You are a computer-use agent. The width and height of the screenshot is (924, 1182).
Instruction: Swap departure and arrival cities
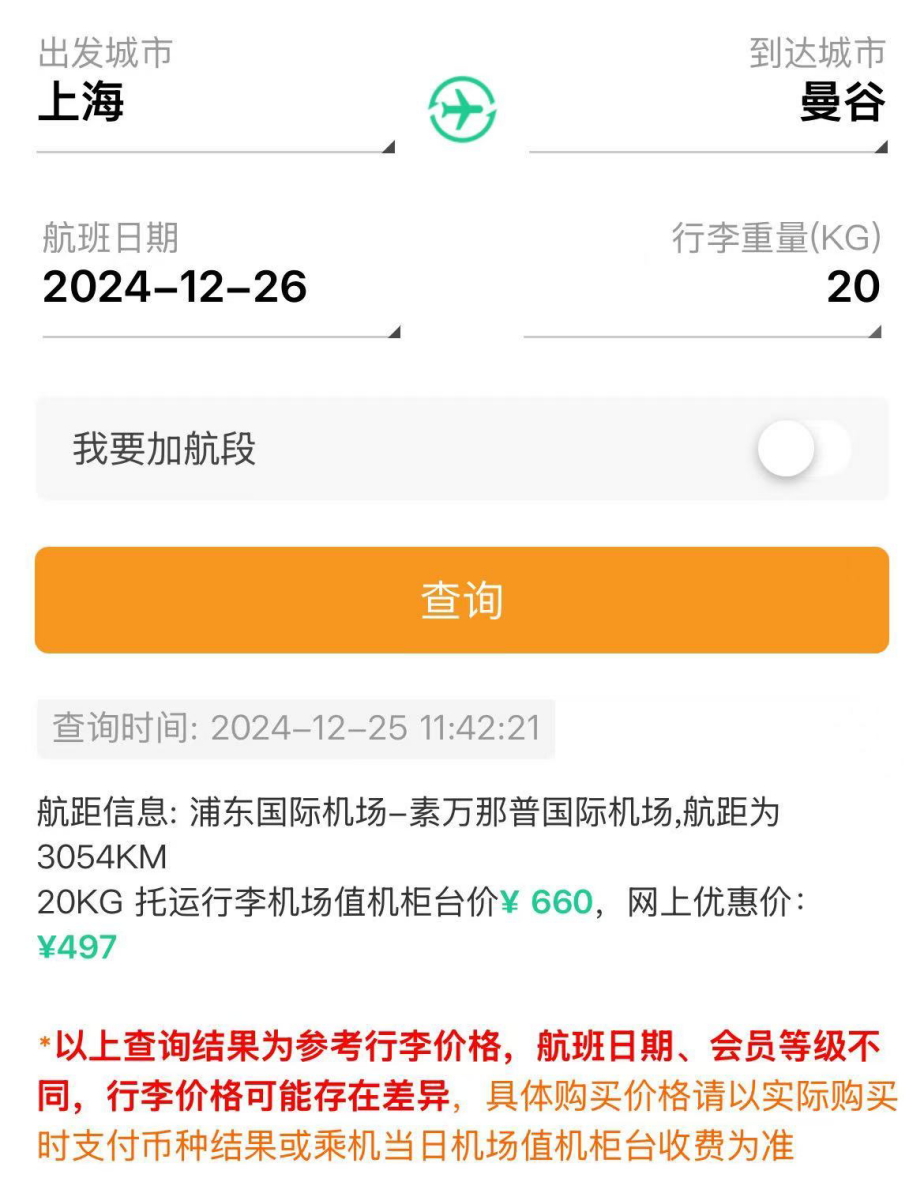[462, 108]
